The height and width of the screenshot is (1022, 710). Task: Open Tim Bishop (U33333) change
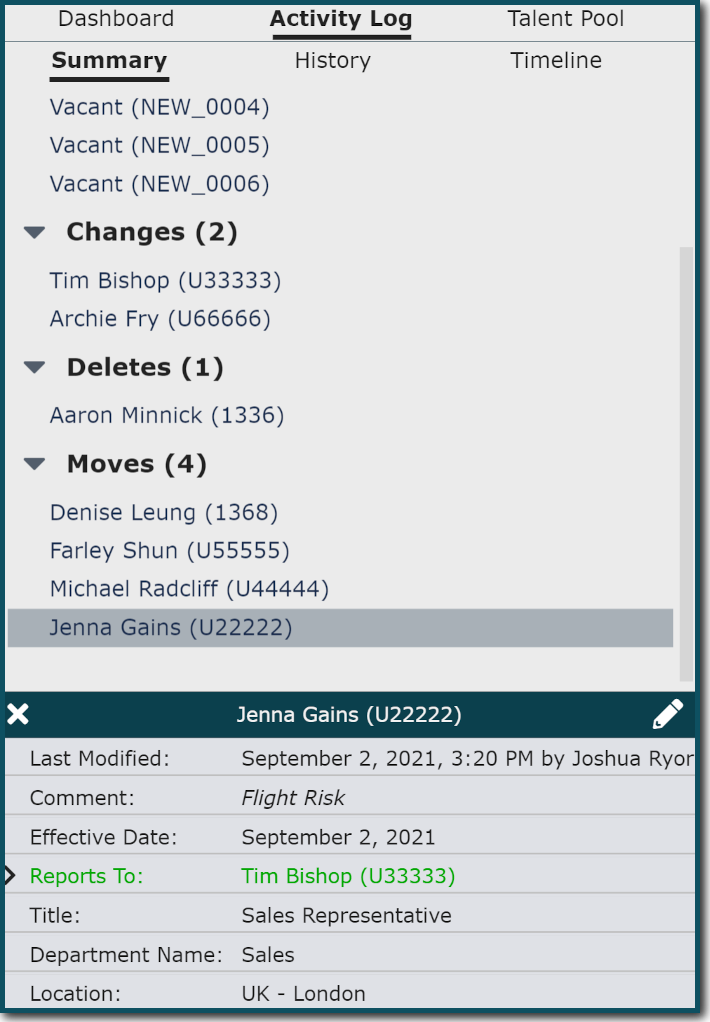pyautogui.click(x=165, y=281)
